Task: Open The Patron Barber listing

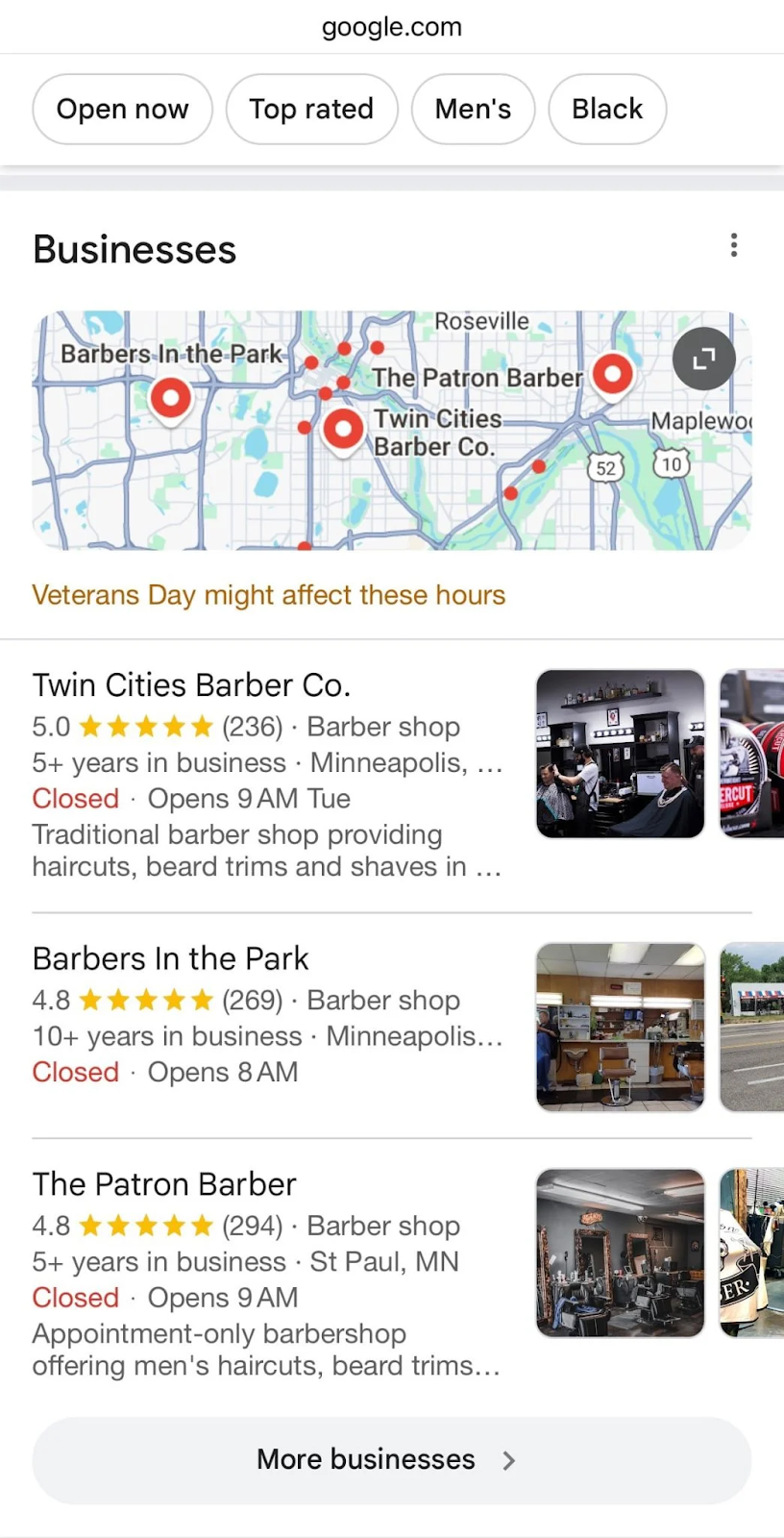Action: 163,1183
